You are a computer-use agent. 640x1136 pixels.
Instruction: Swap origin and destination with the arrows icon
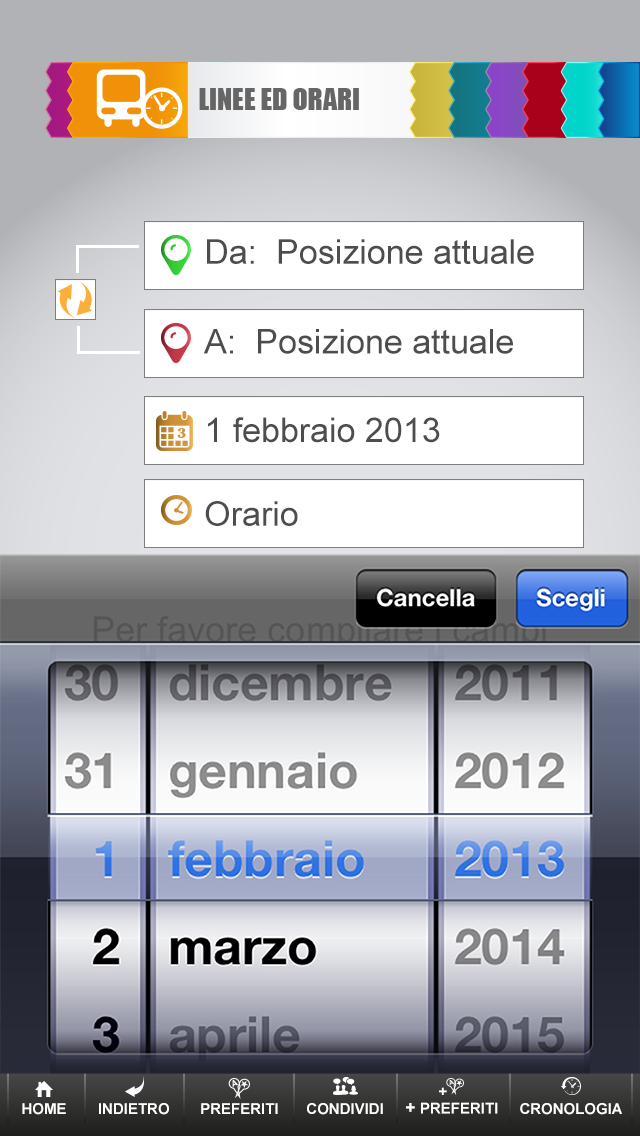tap(75, 299)
